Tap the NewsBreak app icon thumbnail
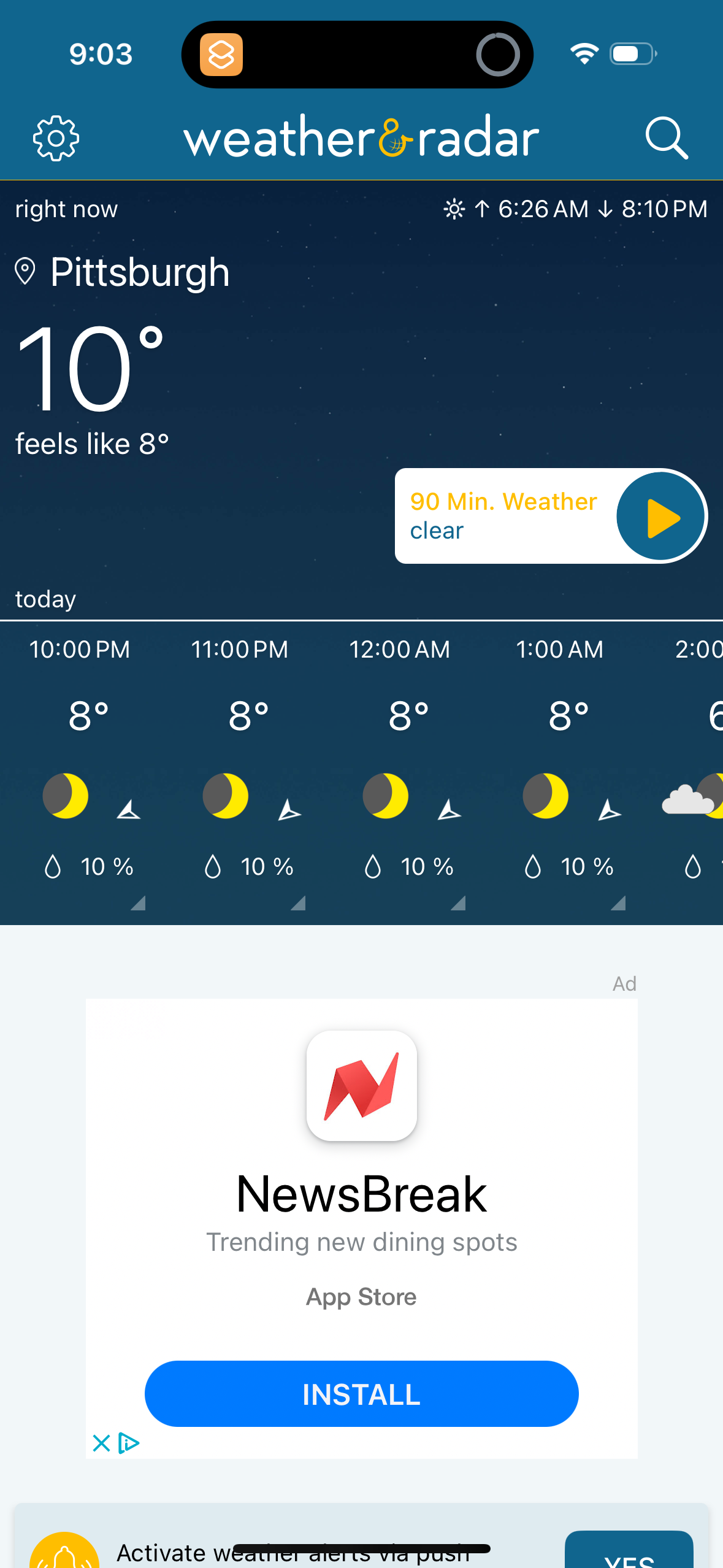The image size is (723, 1568). tap(361, 1086)
